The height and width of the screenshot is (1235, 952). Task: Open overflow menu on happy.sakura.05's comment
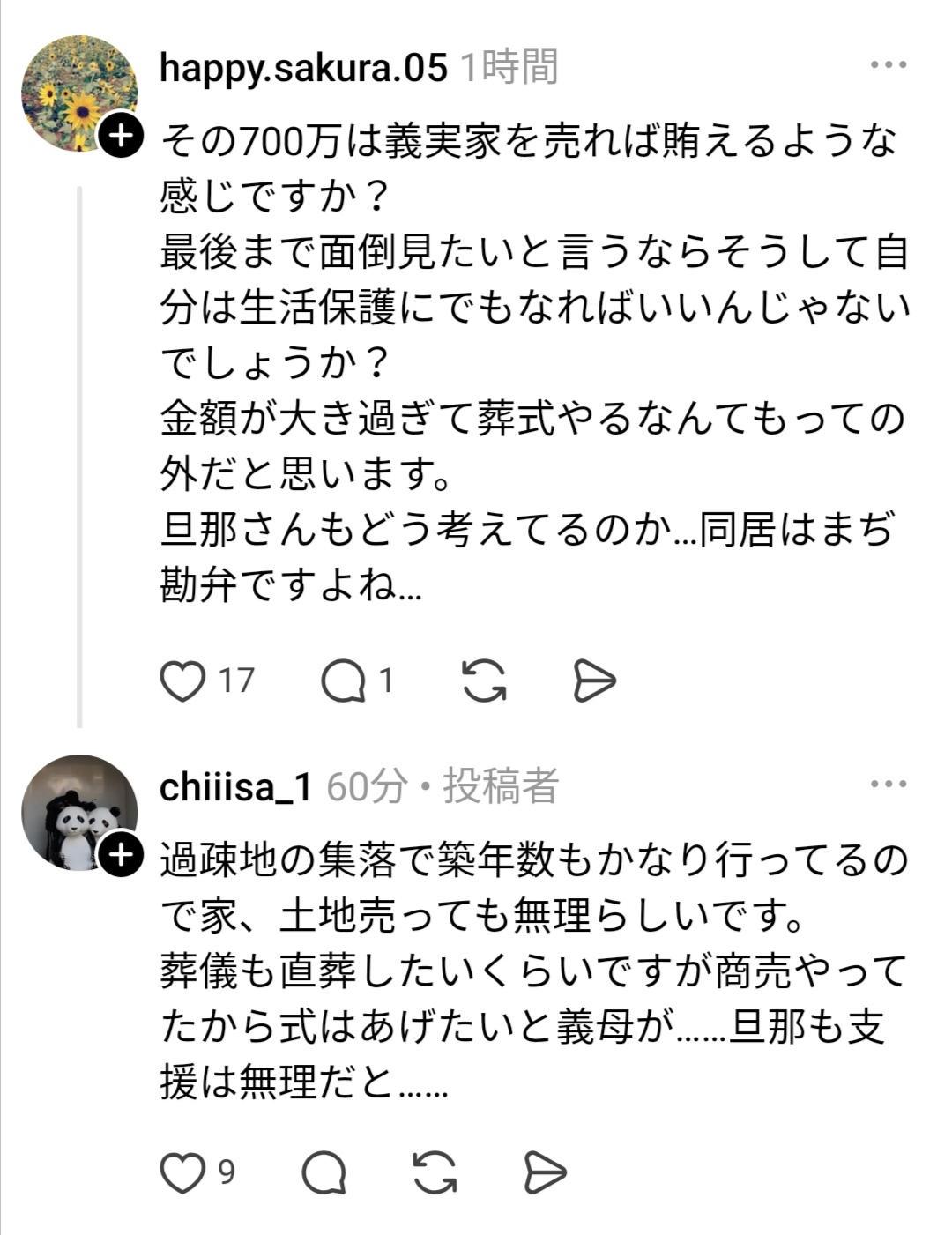click(x=888, y=65)
